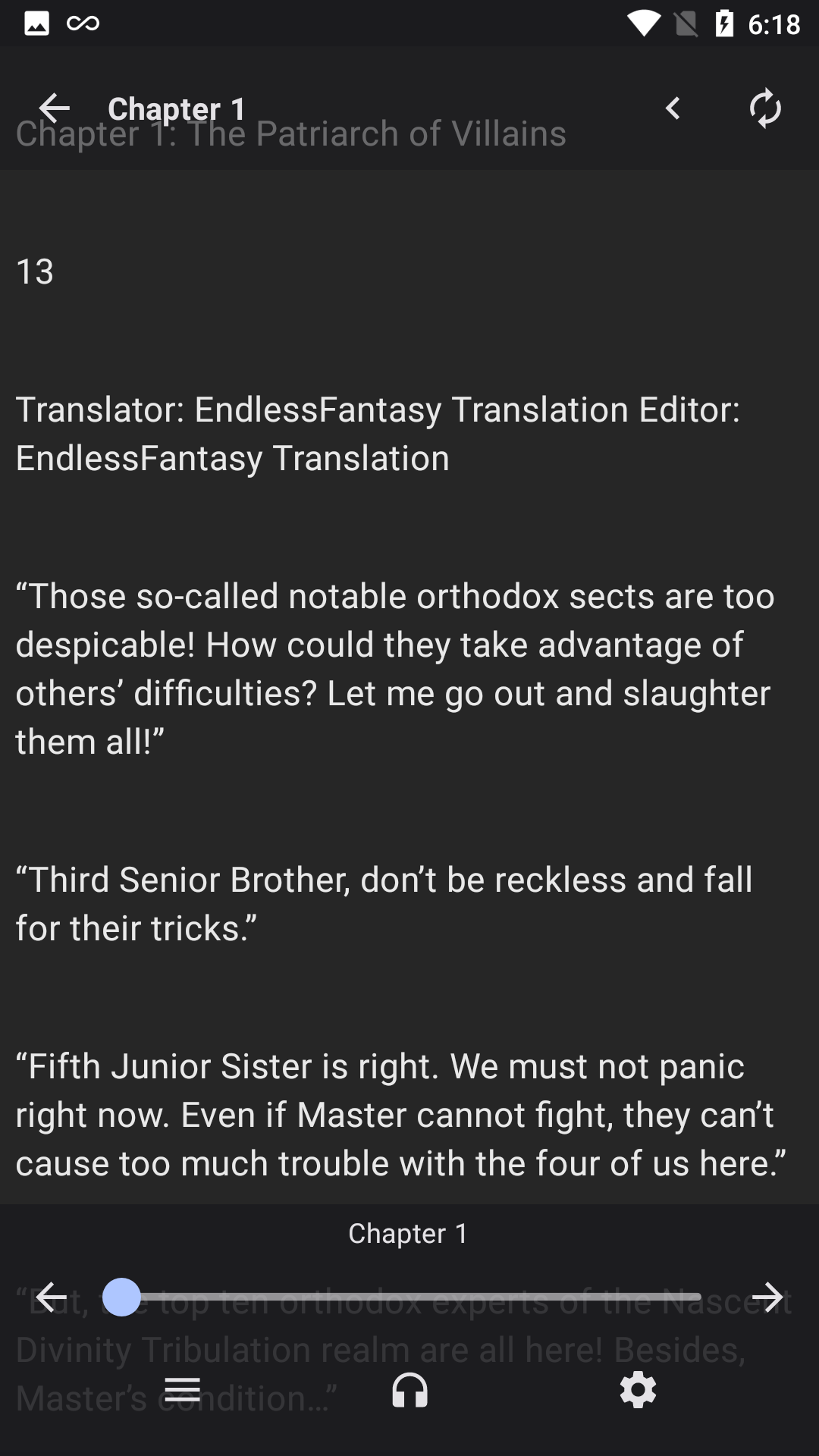Refresh the chapter with the sync icon

click(765, 108)
